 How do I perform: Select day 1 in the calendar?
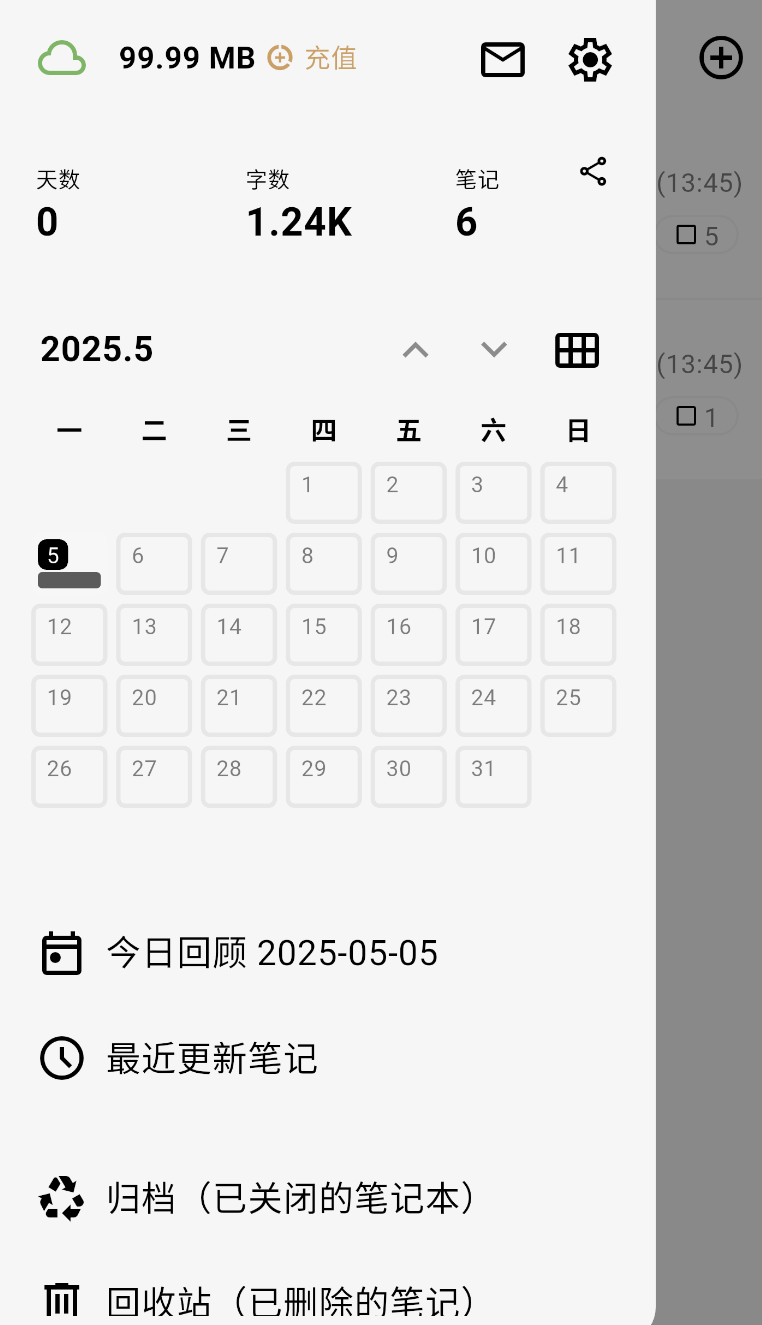(x=323, y=493)
